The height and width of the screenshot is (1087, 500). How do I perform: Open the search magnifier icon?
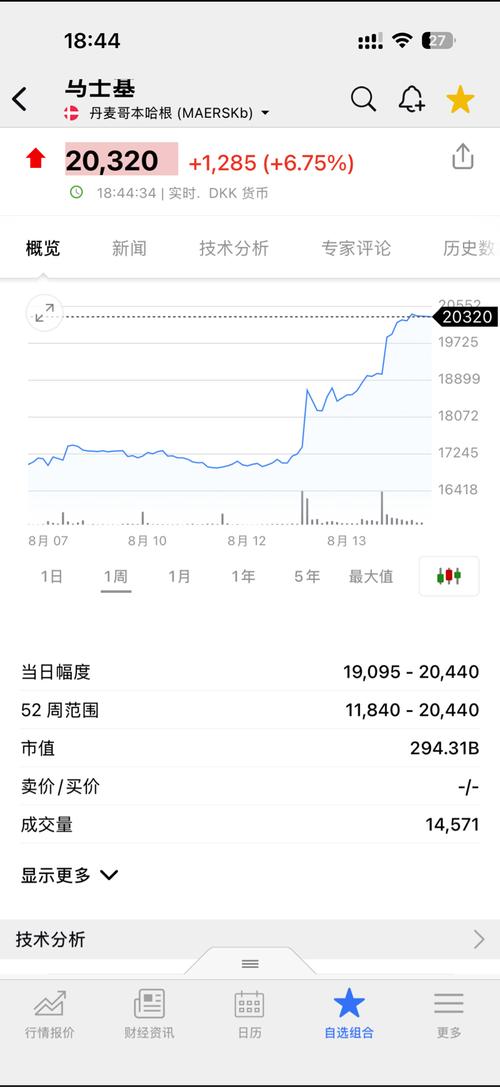(x=363, y=99)
